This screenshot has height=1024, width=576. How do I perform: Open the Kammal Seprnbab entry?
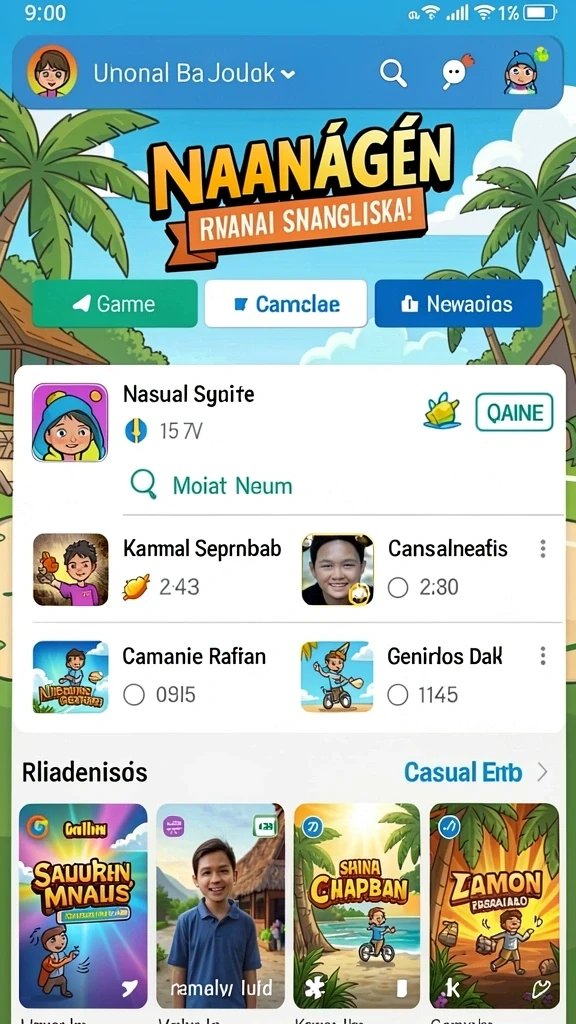coord(158,568)
